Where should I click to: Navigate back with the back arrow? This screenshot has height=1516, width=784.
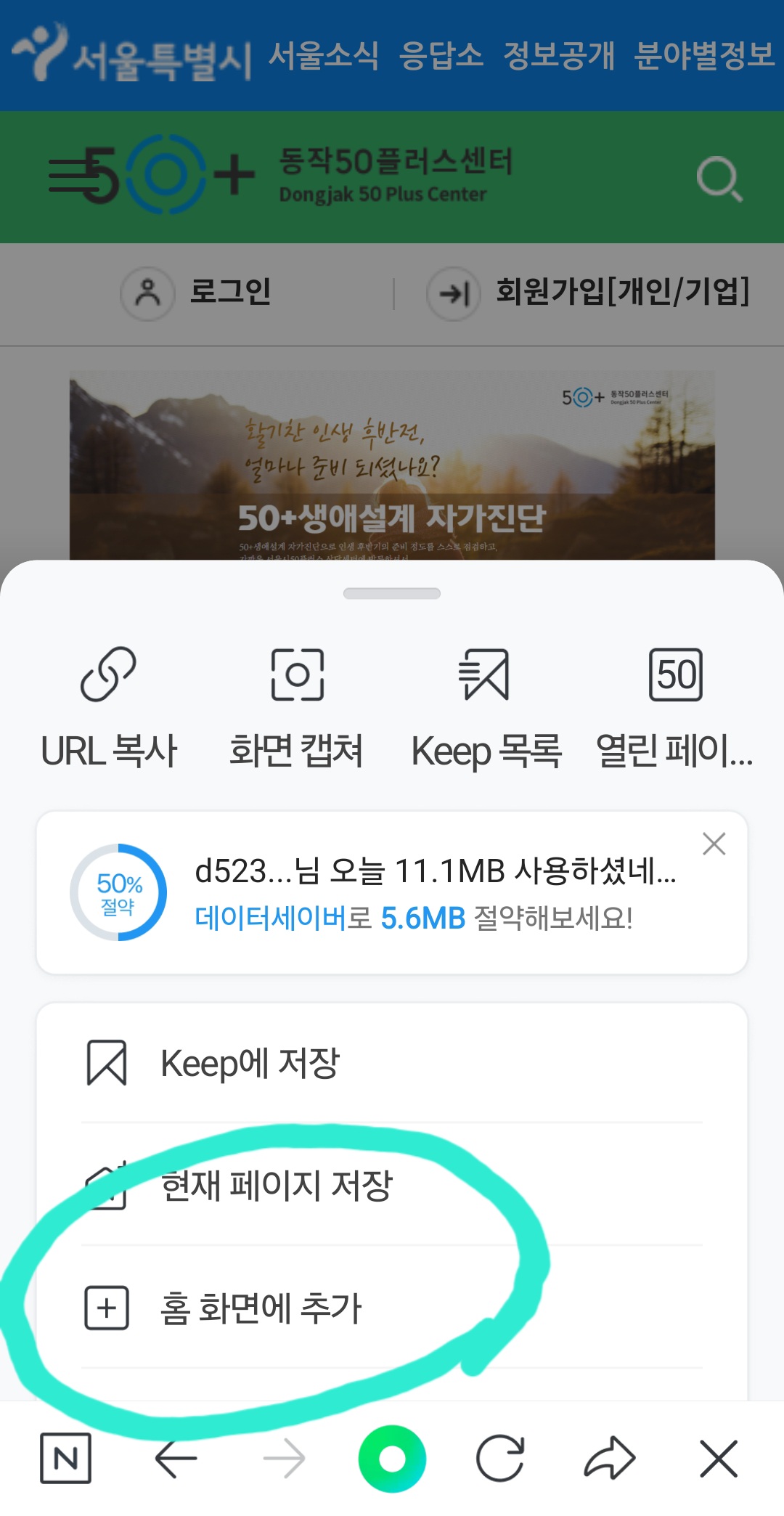coord(174,1459)
